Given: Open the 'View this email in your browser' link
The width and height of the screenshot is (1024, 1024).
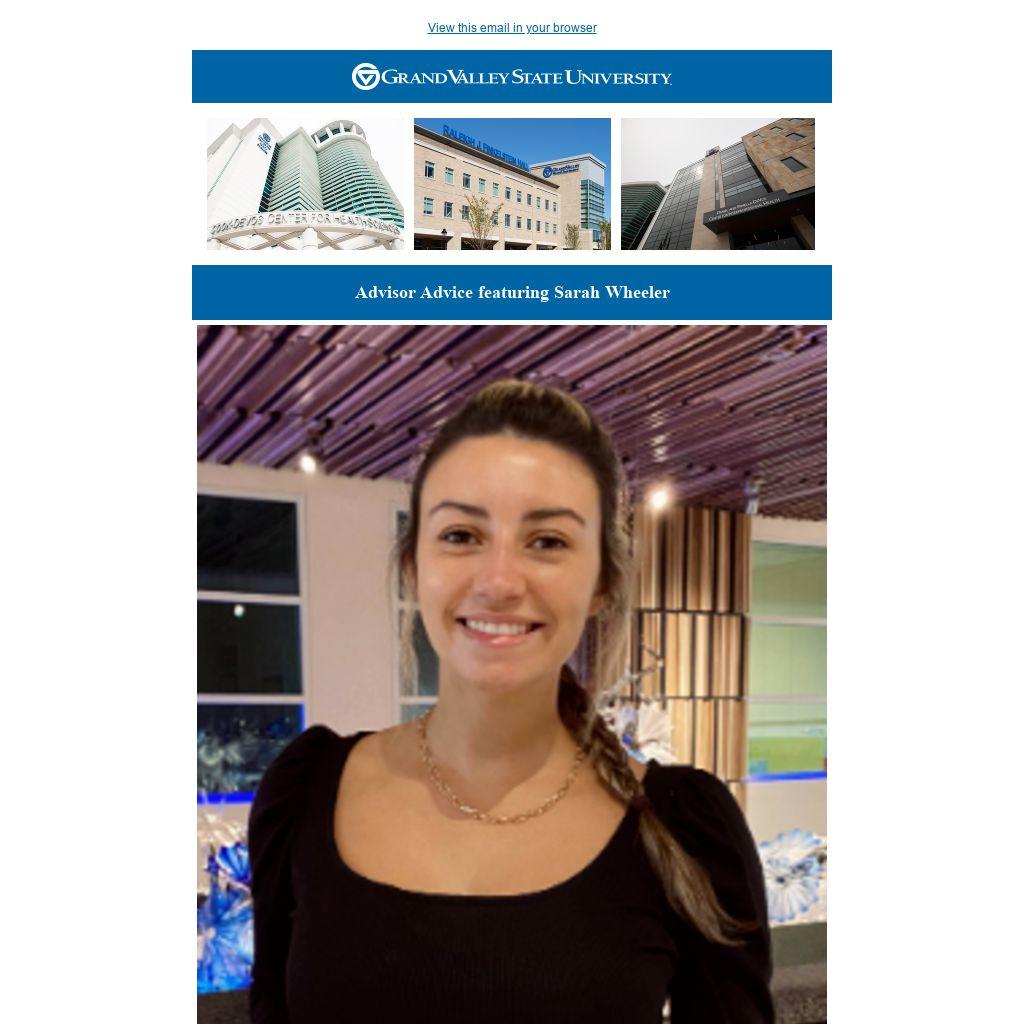Looking at the screenshot, I should [x=512, y=28].
